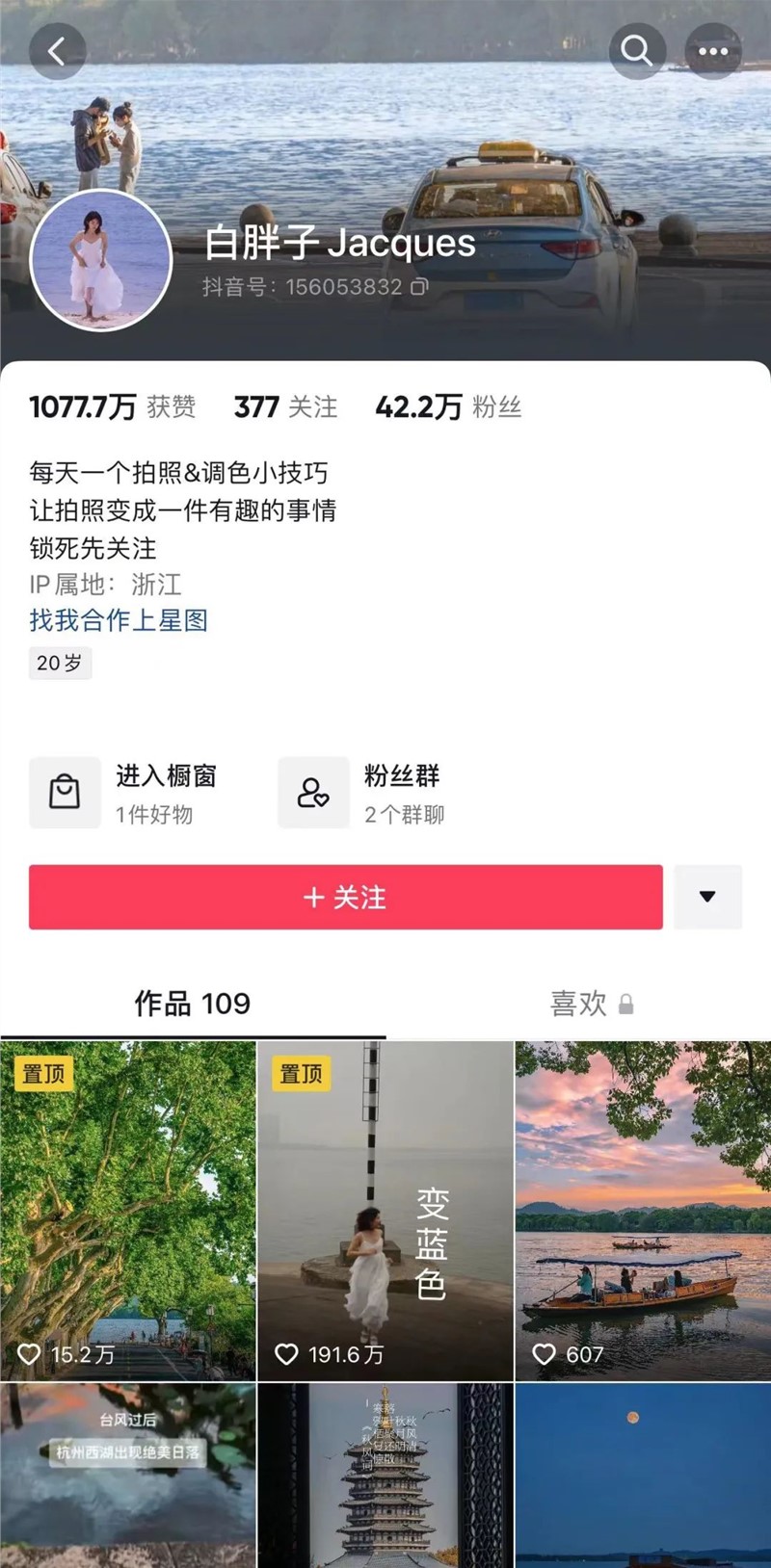771x1568 pixels.
Task: Tap the heart icon showing 191.6万 likes
Action: [x=286, y=1354]
